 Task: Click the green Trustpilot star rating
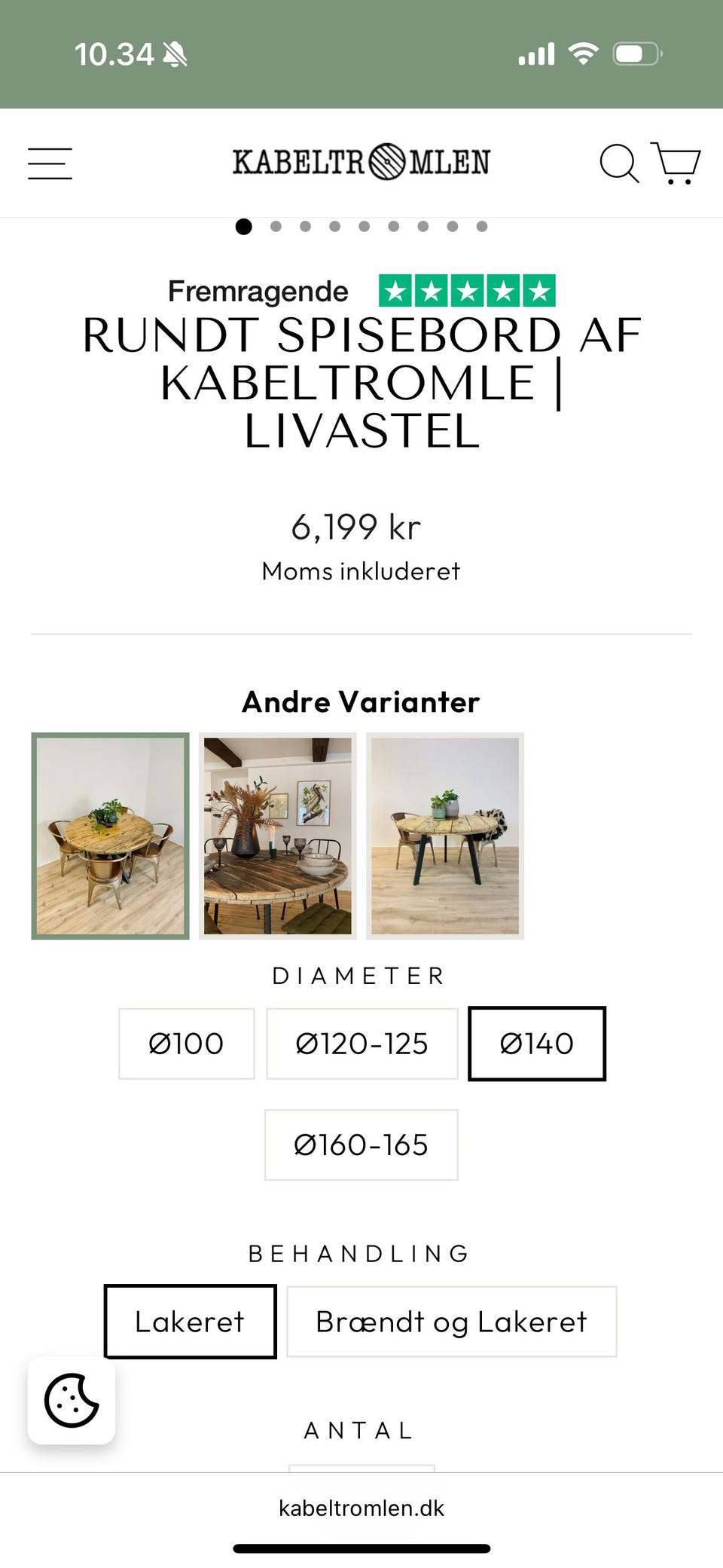[466, 289]
